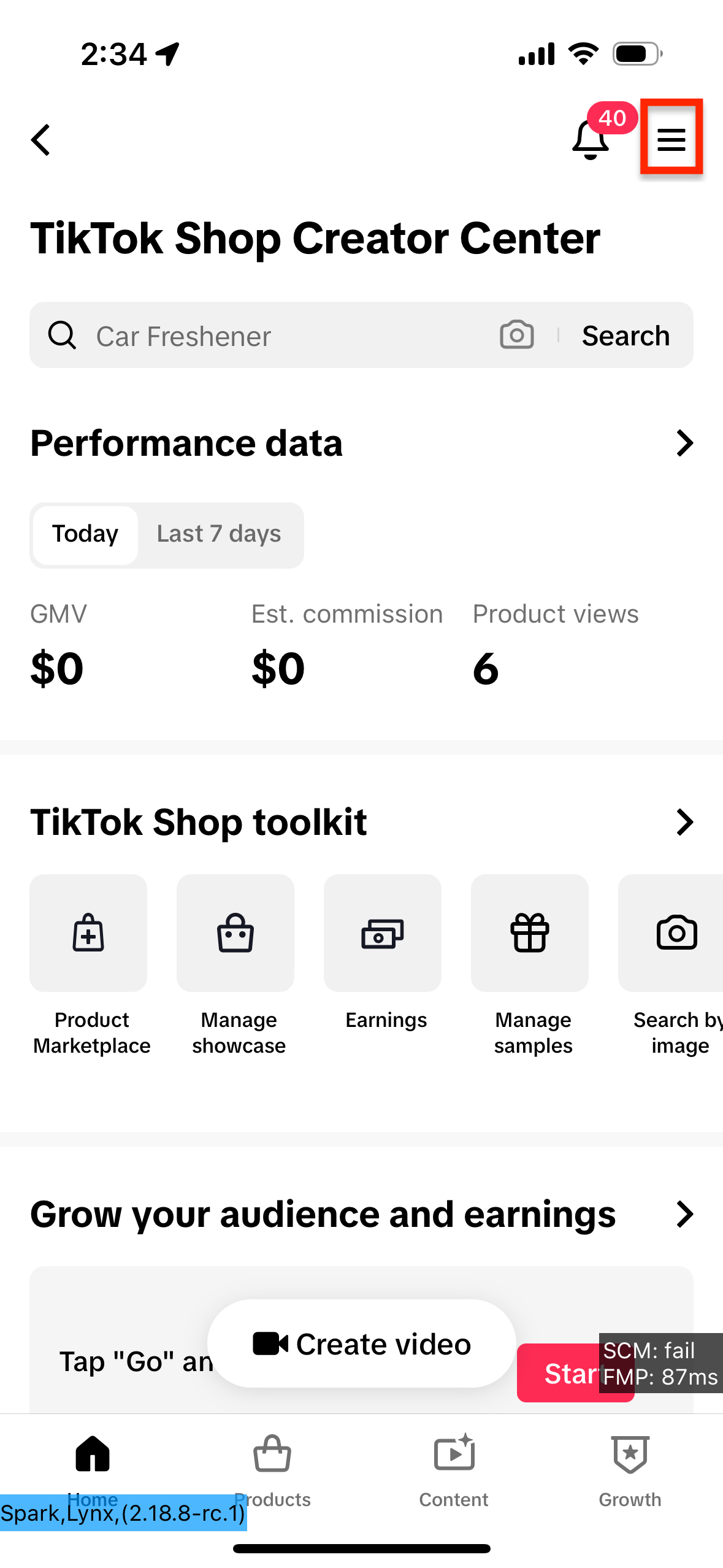Tap the Search button

tap(625, 336)
